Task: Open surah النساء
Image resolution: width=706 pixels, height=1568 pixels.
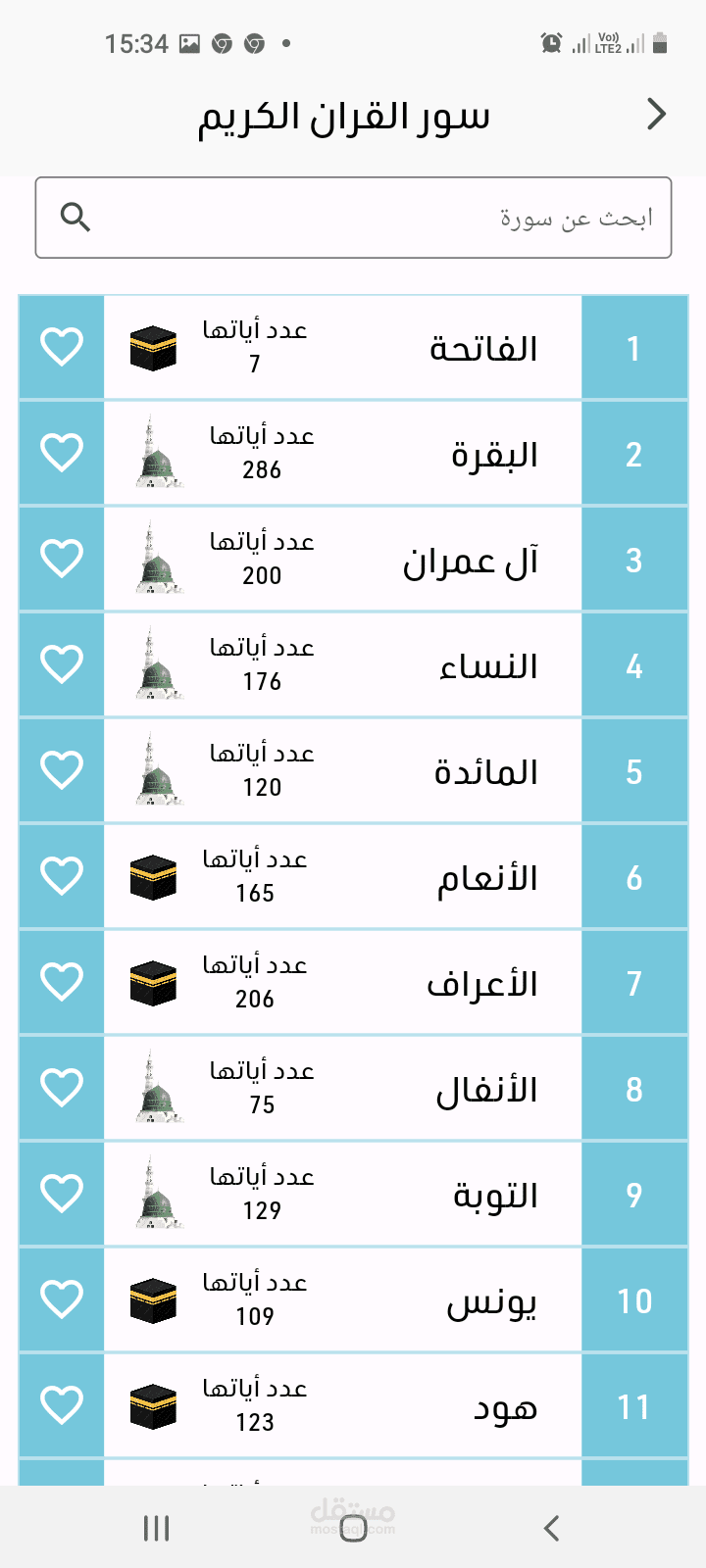Action: 488,665
